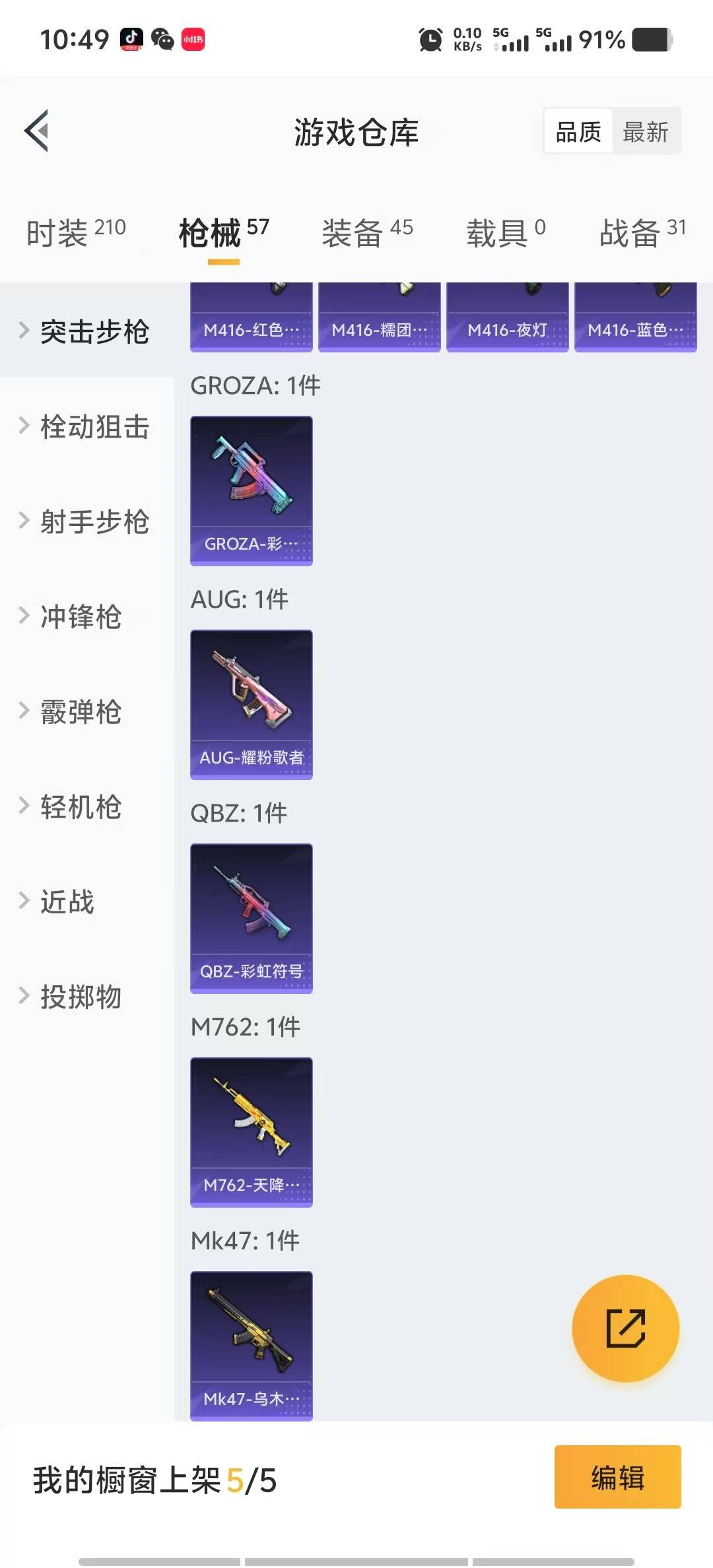Open the M762-天降 skin tile
This screenshot has width=713, height=1568.
coord(252,1132)
